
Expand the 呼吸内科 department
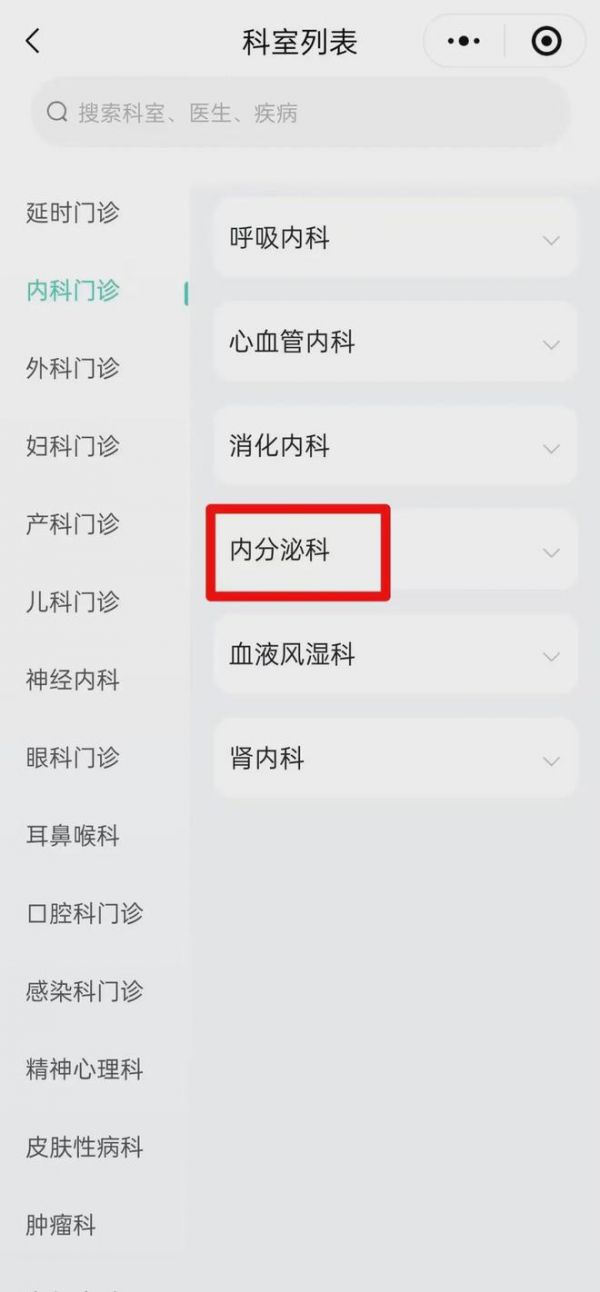(395, 238)
